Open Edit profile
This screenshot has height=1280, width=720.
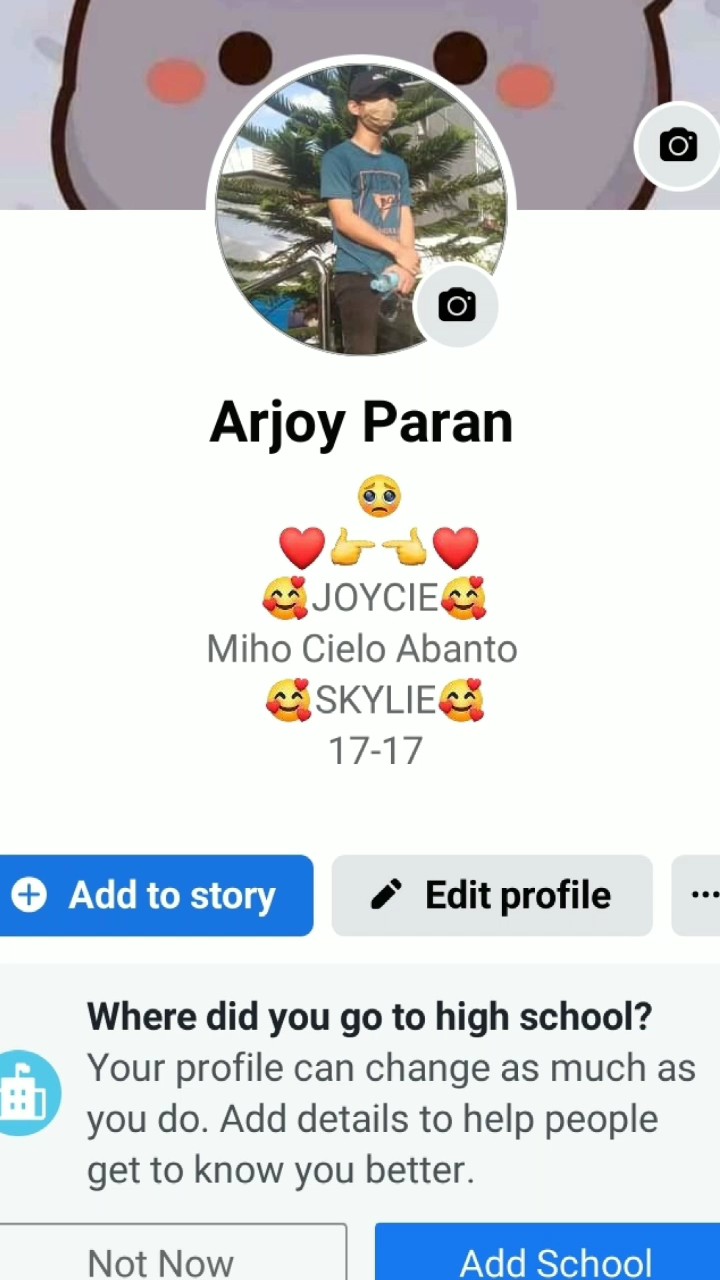click(492, 895)
